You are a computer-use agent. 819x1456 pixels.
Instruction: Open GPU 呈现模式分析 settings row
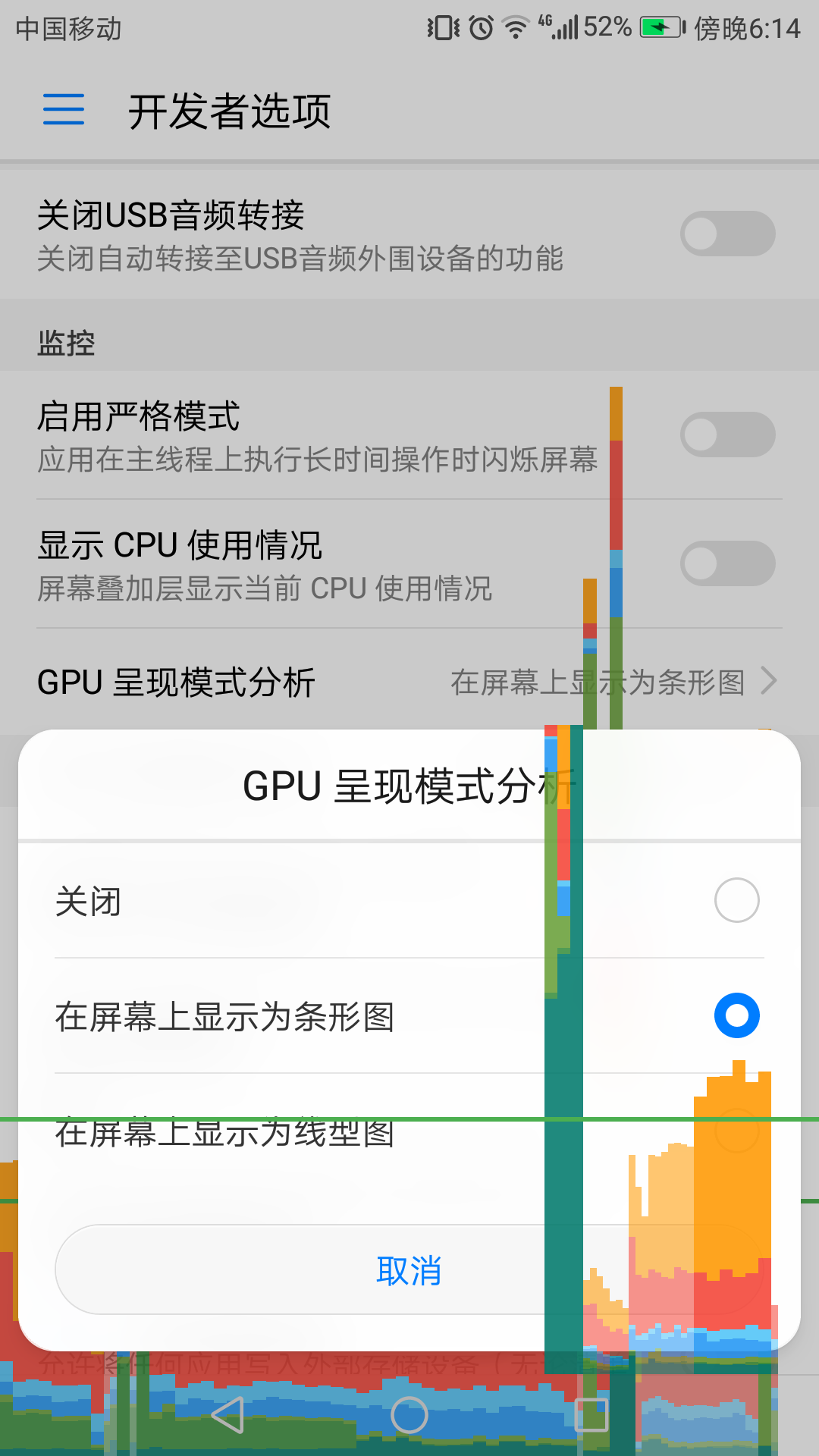(x=409, y=682)
